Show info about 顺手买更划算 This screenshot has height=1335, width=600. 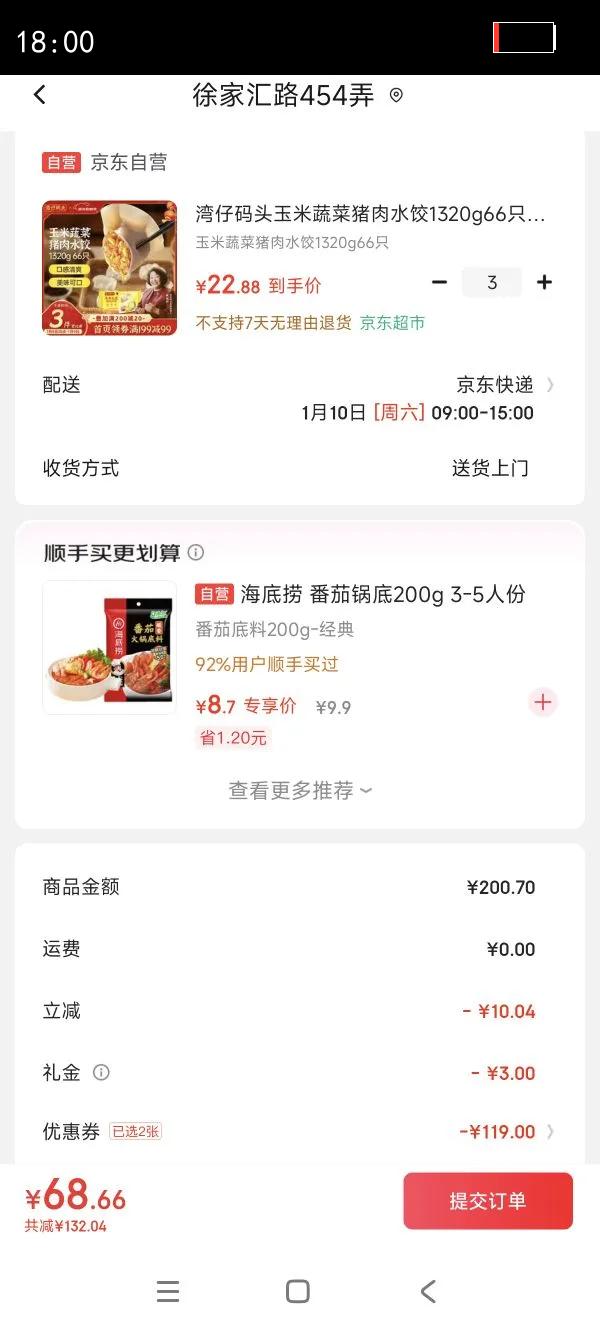(x=196, y=553)
